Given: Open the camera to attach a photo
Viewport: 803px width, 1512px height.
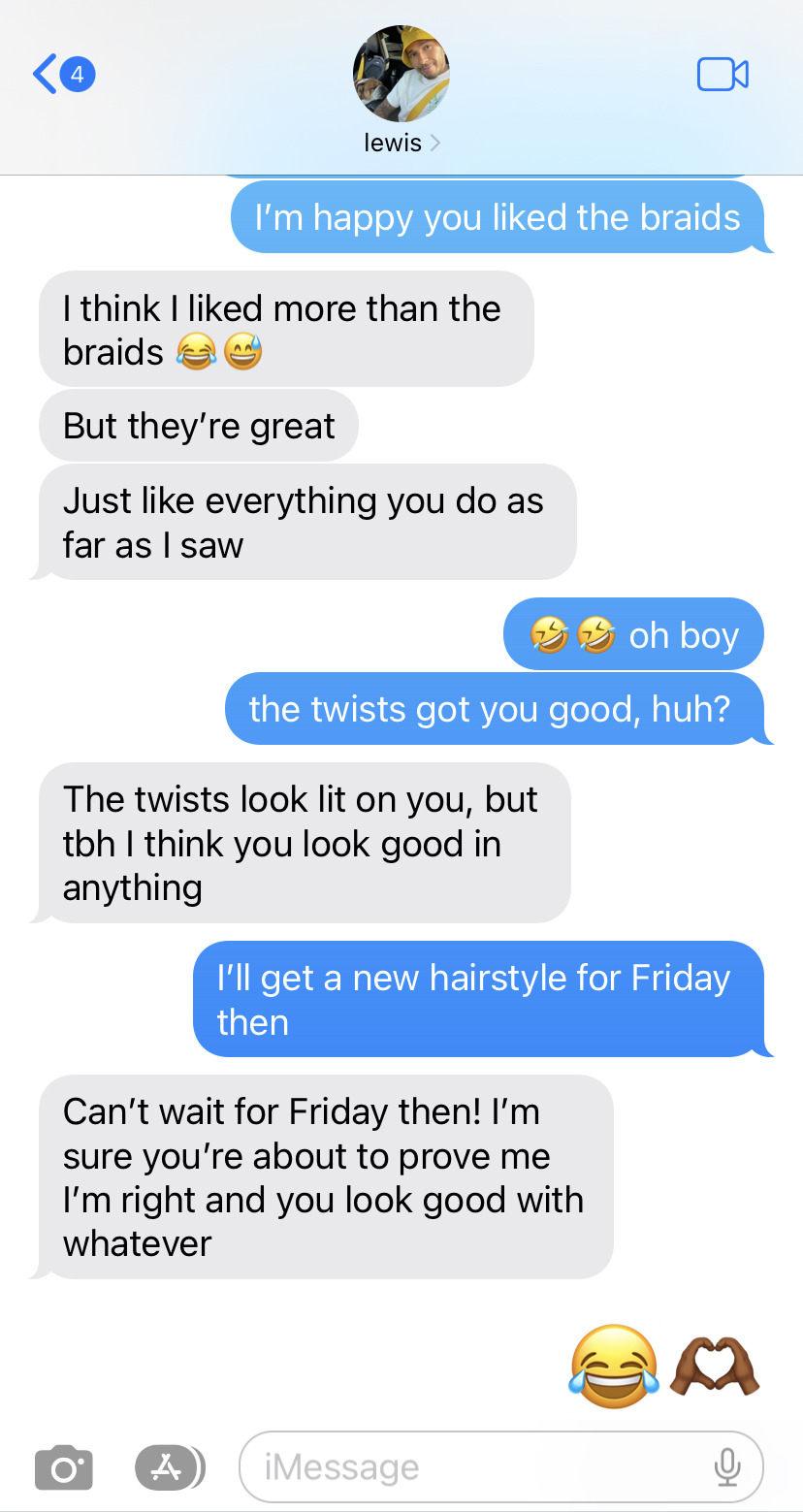Looking at the screenshot, I should [64, 1468].
